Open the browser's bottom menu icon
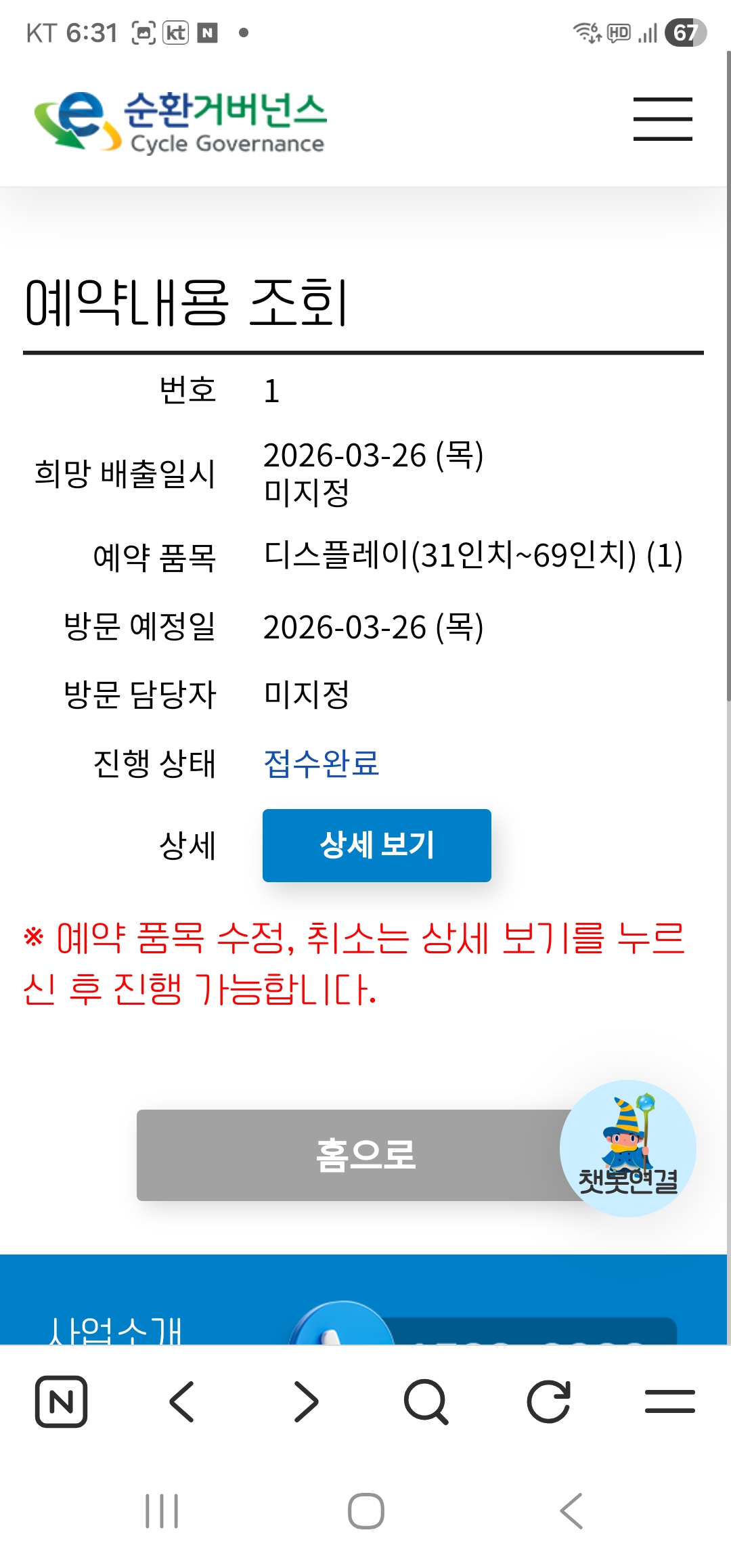731x1568 pixels. click(x=670, y=1401)
